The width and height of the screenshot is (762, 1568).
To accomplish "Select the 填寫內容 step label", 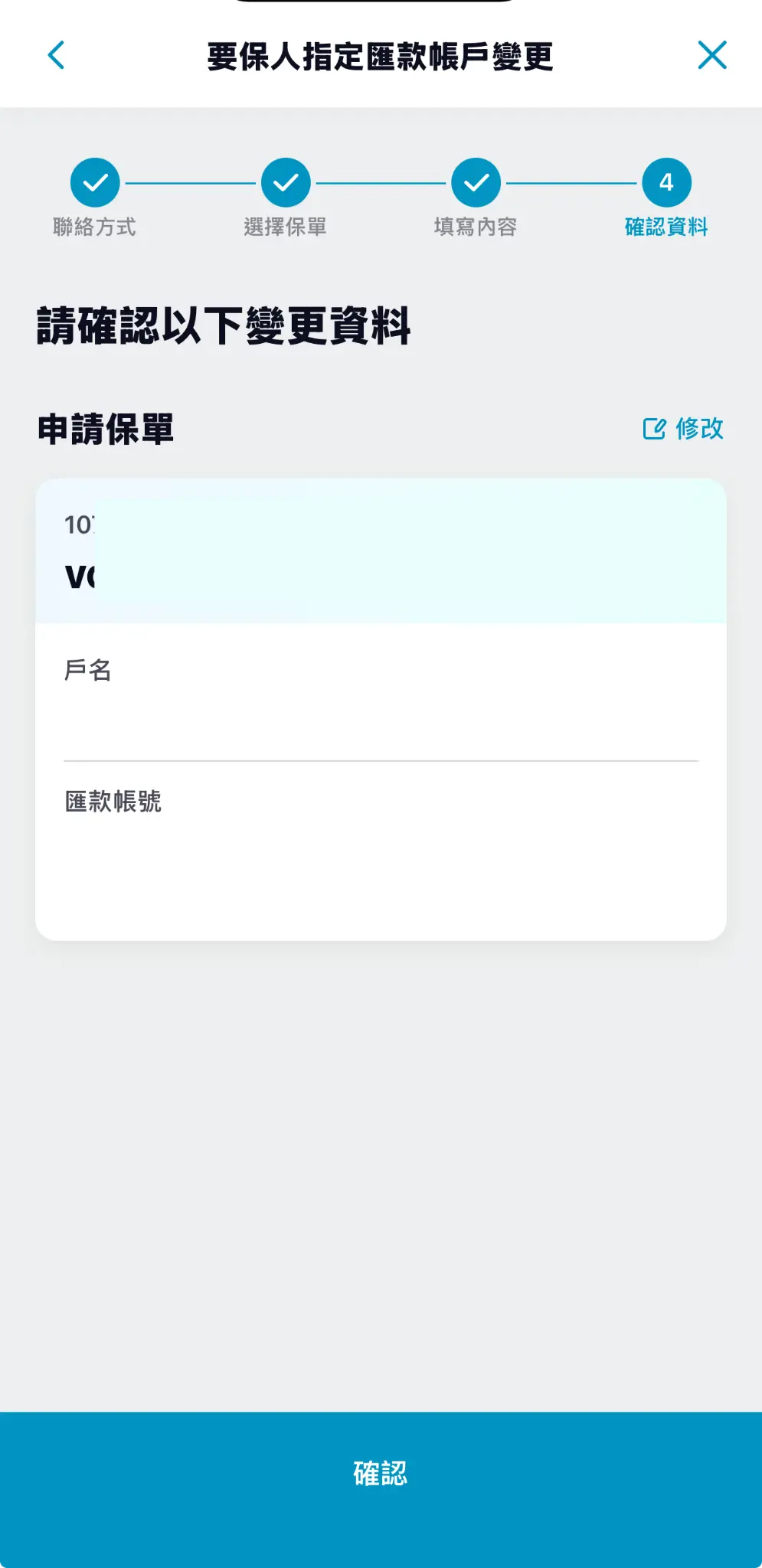I will (476, 227).
